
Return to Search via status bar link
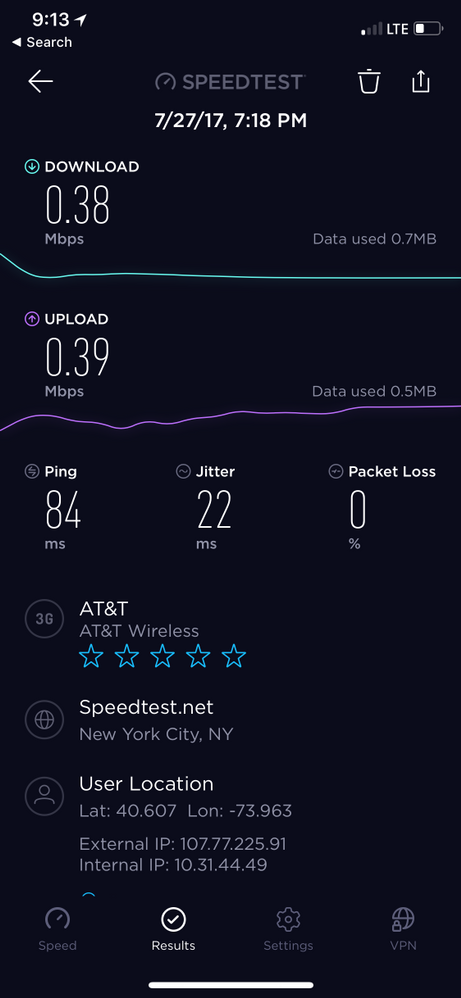pyautogui.click(x=42, y=43)
